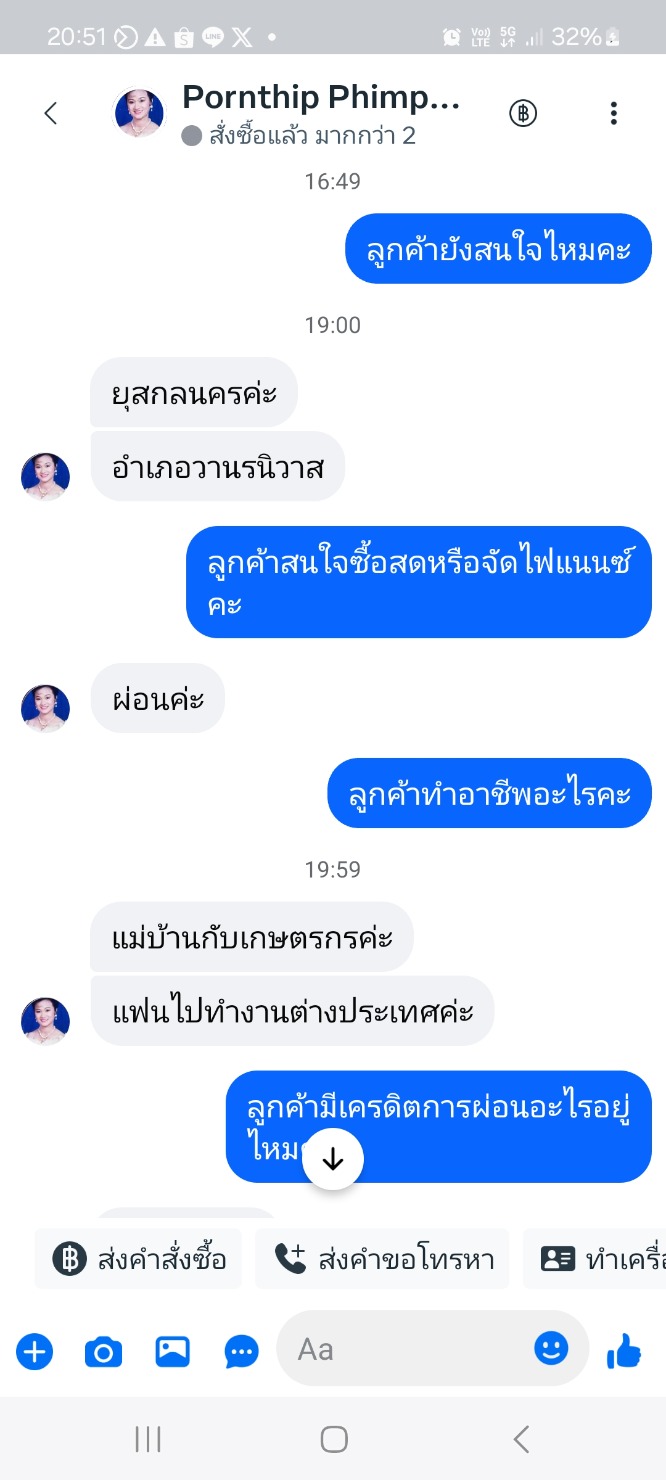Screen dimensions: 666x1480
Task: Tap the baht payment icon in header
Action: click(522, 113)
